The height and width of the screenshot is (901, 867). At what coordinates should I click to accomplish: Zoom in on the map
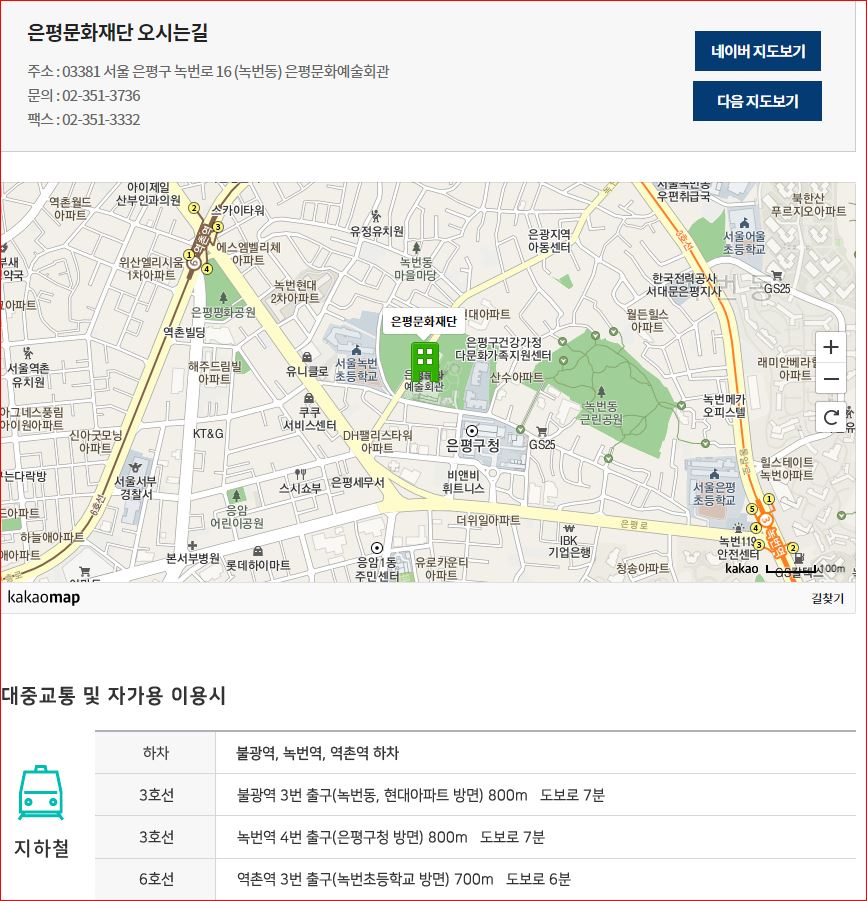pyautogui.click(x=830, y=348)
